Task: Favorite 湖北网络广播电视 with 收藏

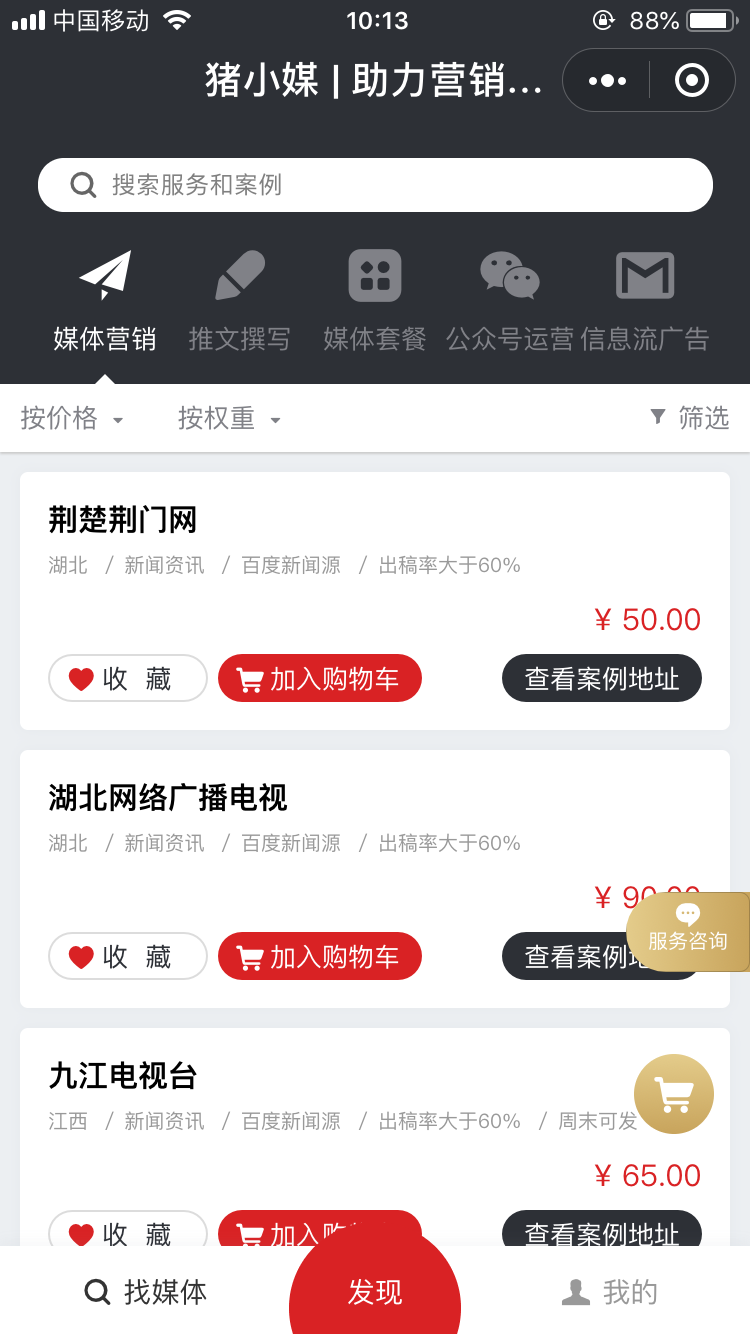Action: click(128, 957)
